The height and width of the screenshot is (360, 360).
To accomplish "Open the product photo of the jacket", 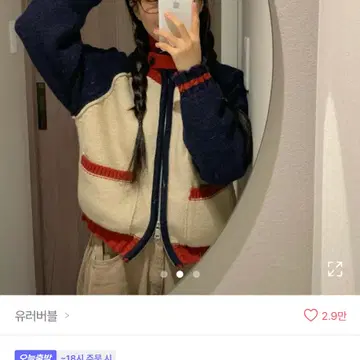I will 180,147.
